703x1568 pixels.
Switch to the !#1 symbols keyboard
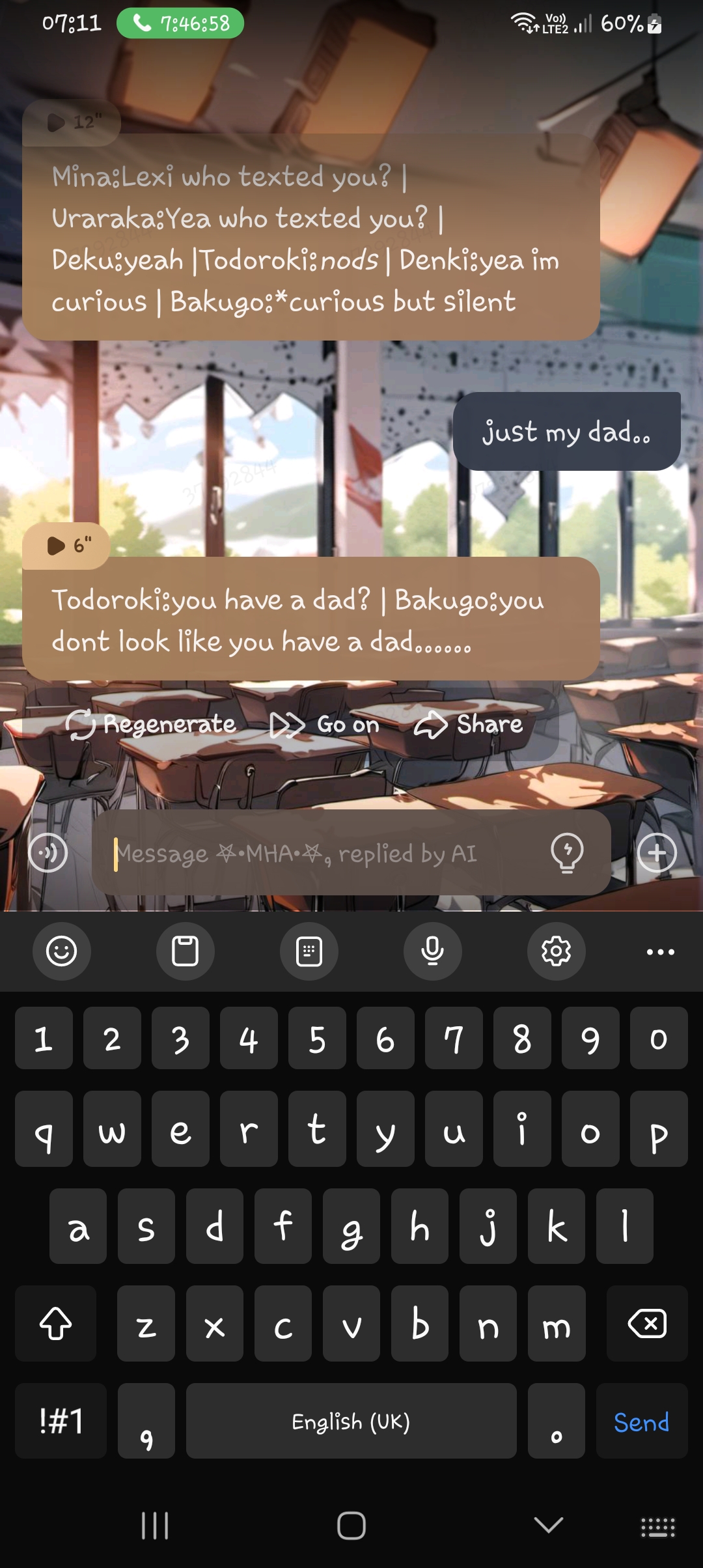click(61, 1421)
